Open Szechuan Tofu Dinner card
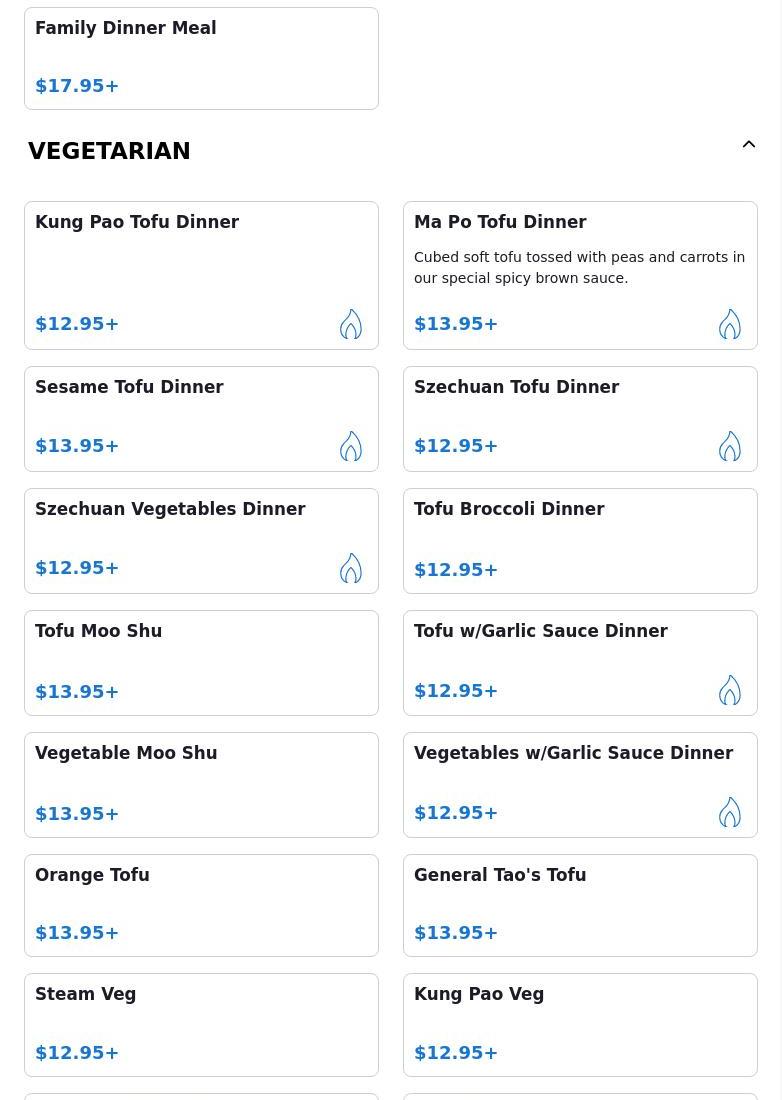782x1100 pixels. (x=580, y=418)
